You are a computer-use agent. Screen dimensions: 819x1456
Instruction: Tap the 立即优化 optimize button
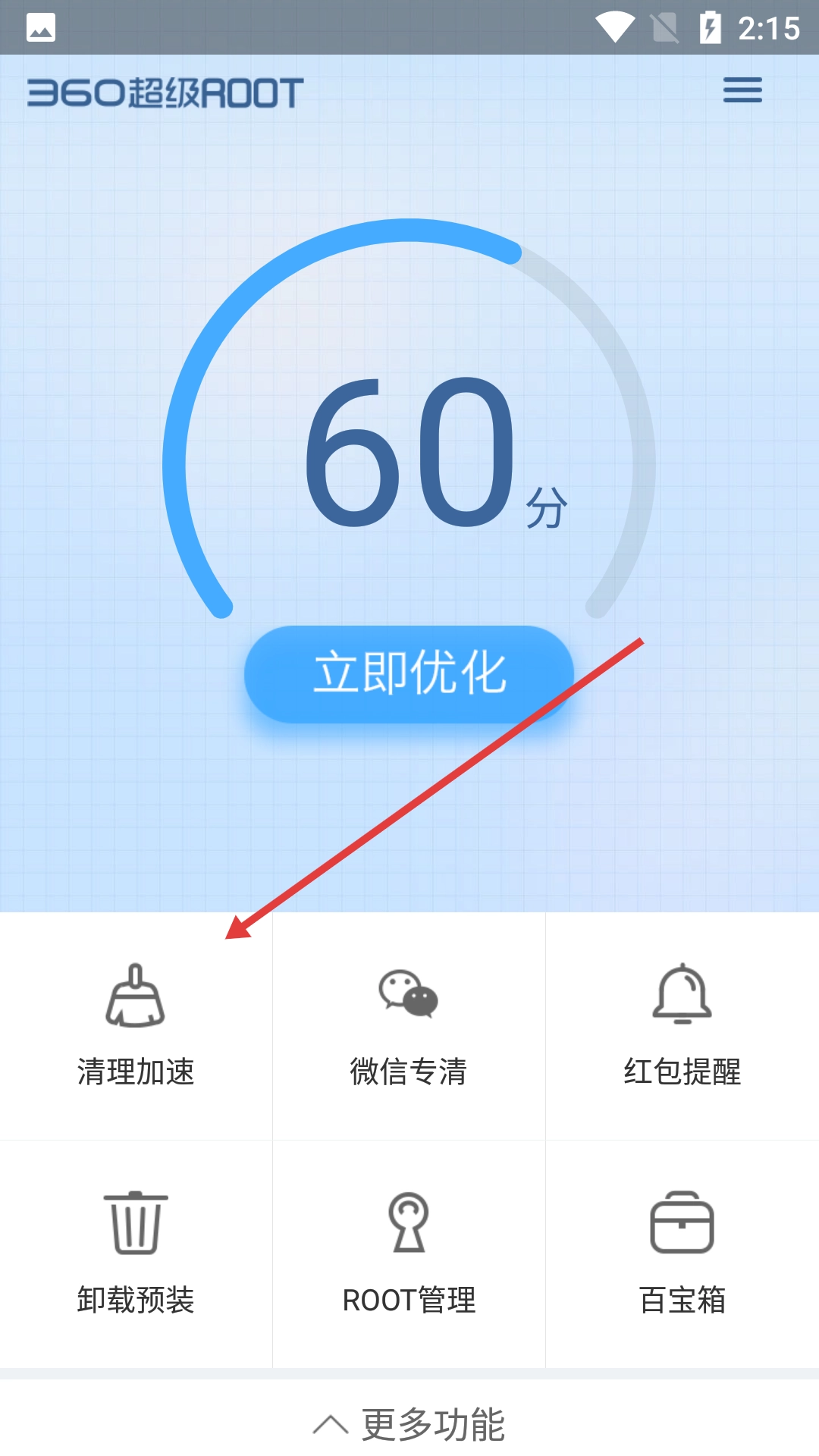click(x=409, y=673)
